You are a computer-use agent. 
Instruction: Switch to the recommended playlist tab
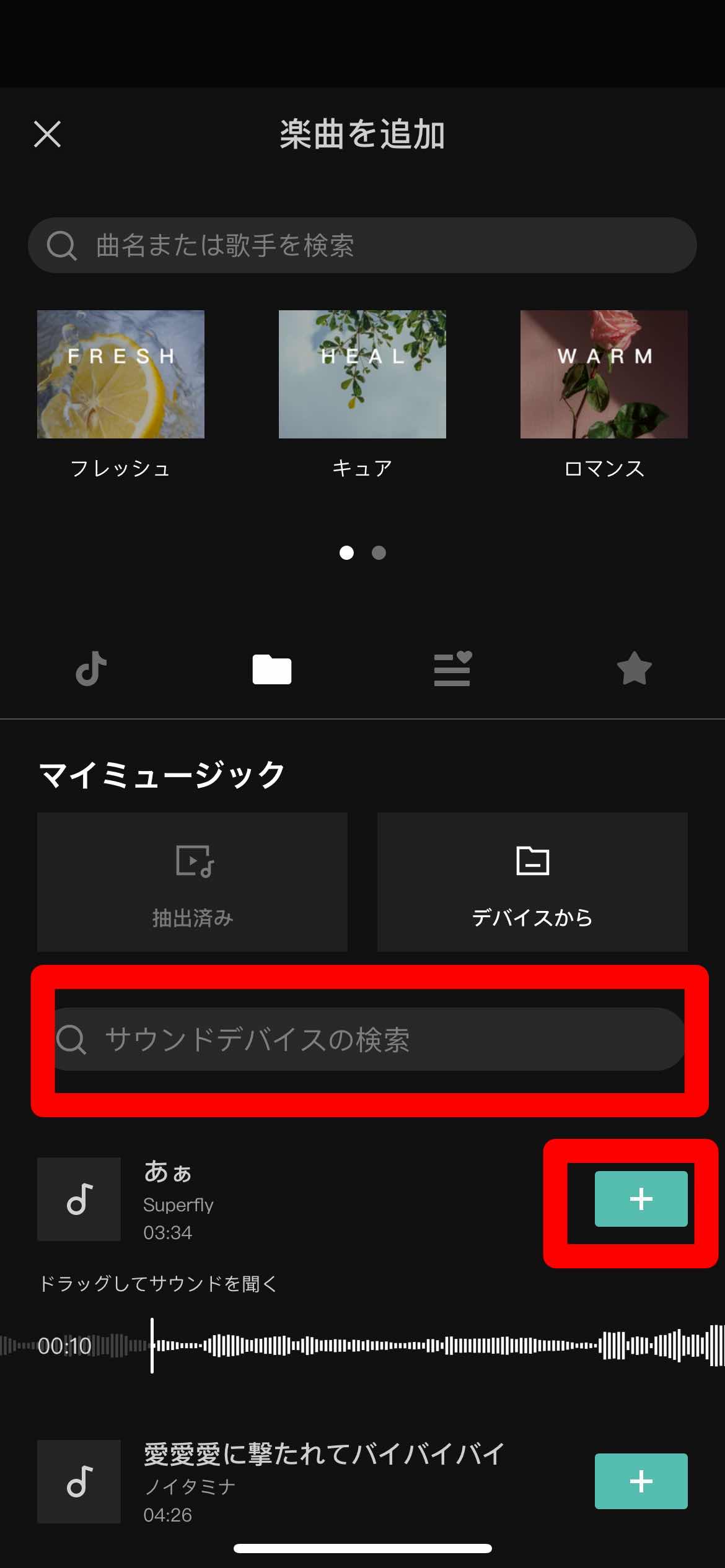pos(452,669)
